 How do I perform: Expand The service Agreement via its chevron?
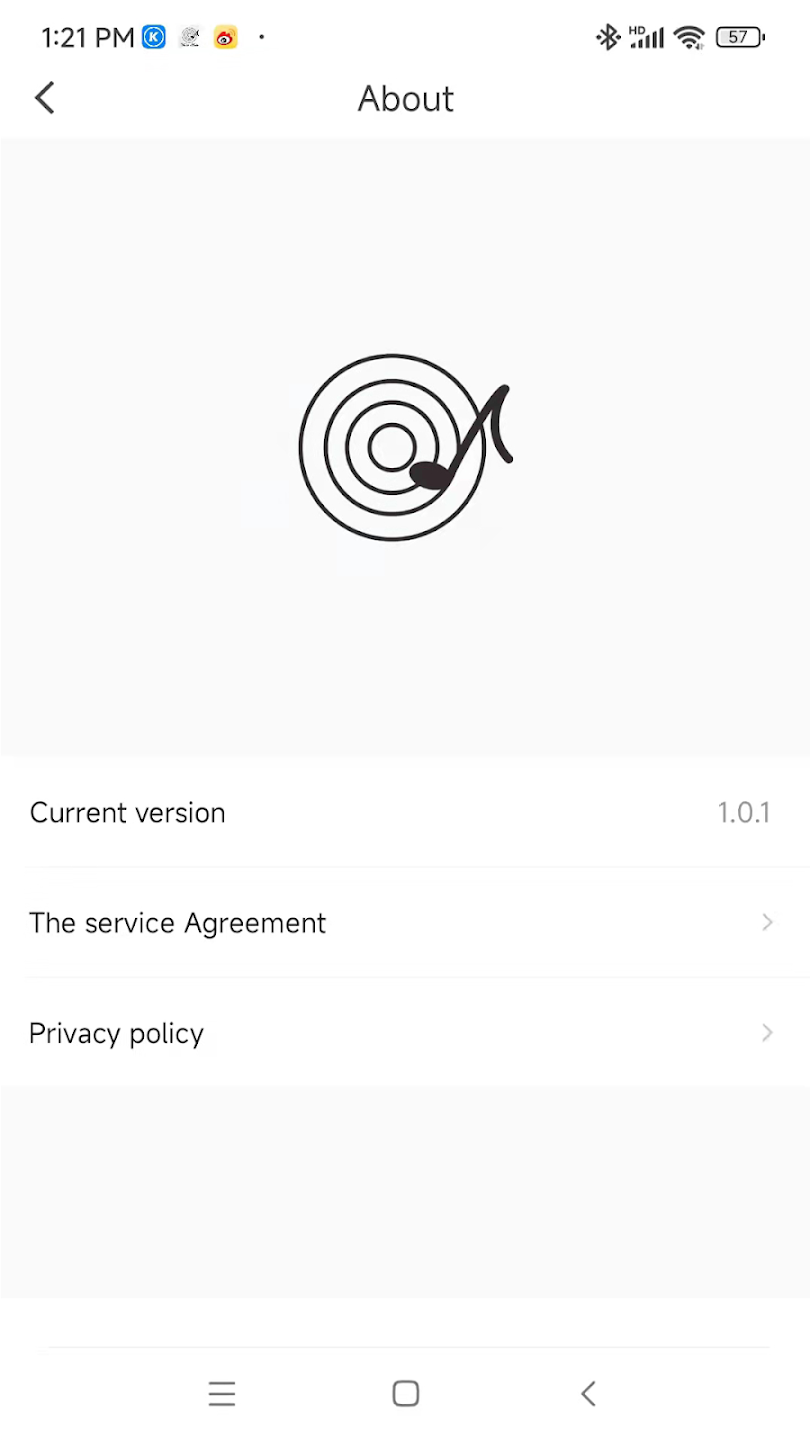(766, 922)
